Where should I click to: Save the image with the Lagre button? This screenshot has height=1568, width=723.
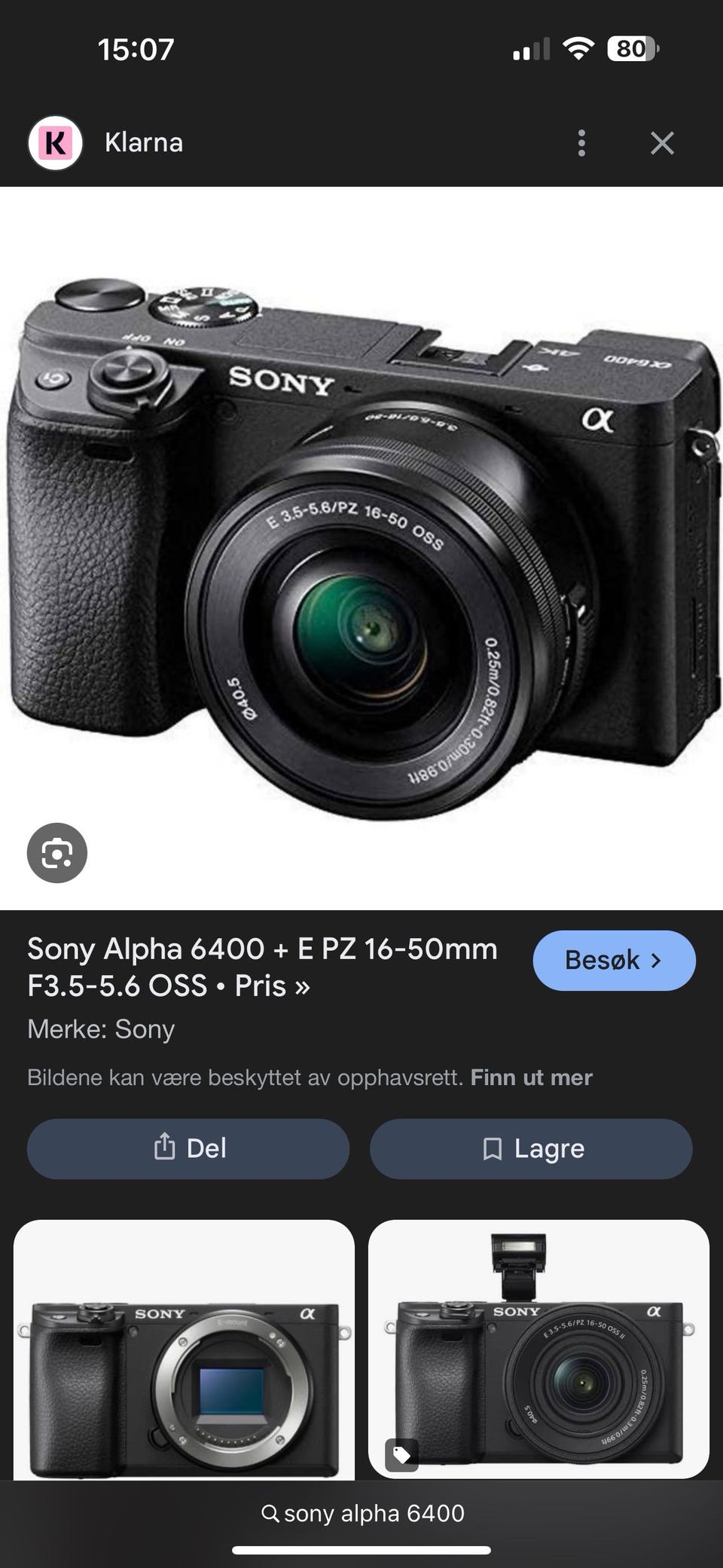[531, 1148]
